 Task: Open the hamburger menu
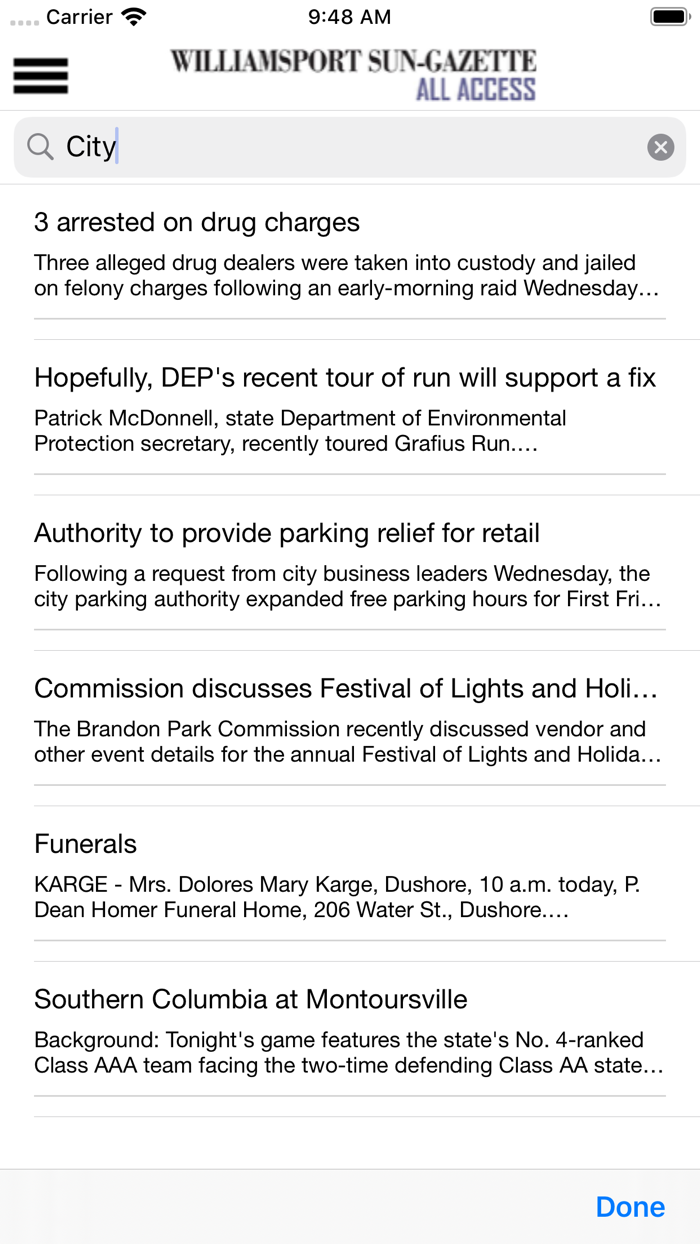(41, 76)
